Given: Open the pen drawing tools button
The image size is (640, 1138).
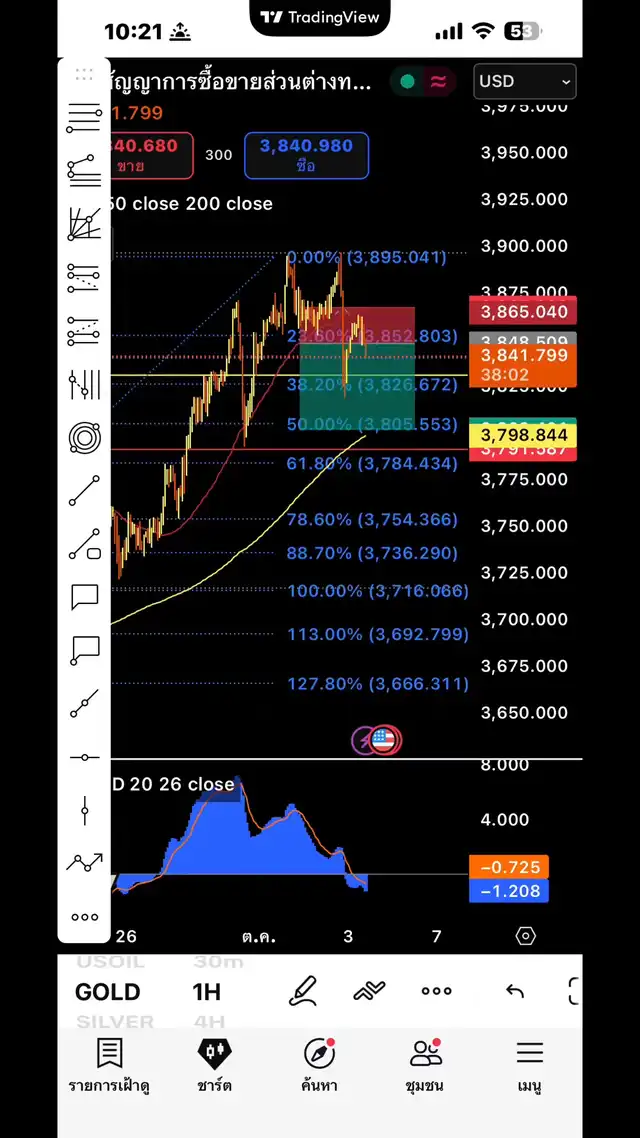Looking at the screenshot, I should click(x=303, y=992).
